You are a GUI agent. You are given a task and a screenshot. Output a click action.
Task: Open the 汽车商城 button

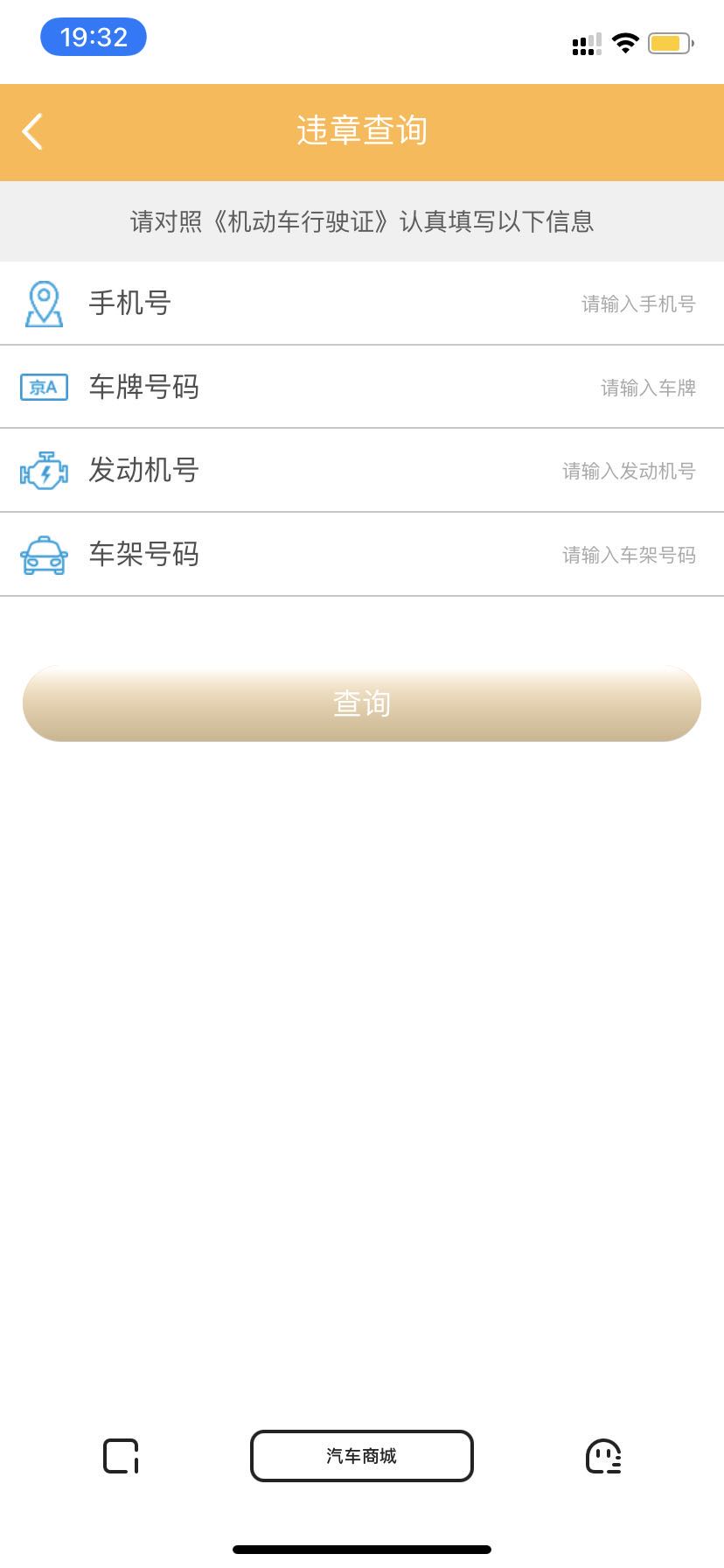pos(362,1456)
